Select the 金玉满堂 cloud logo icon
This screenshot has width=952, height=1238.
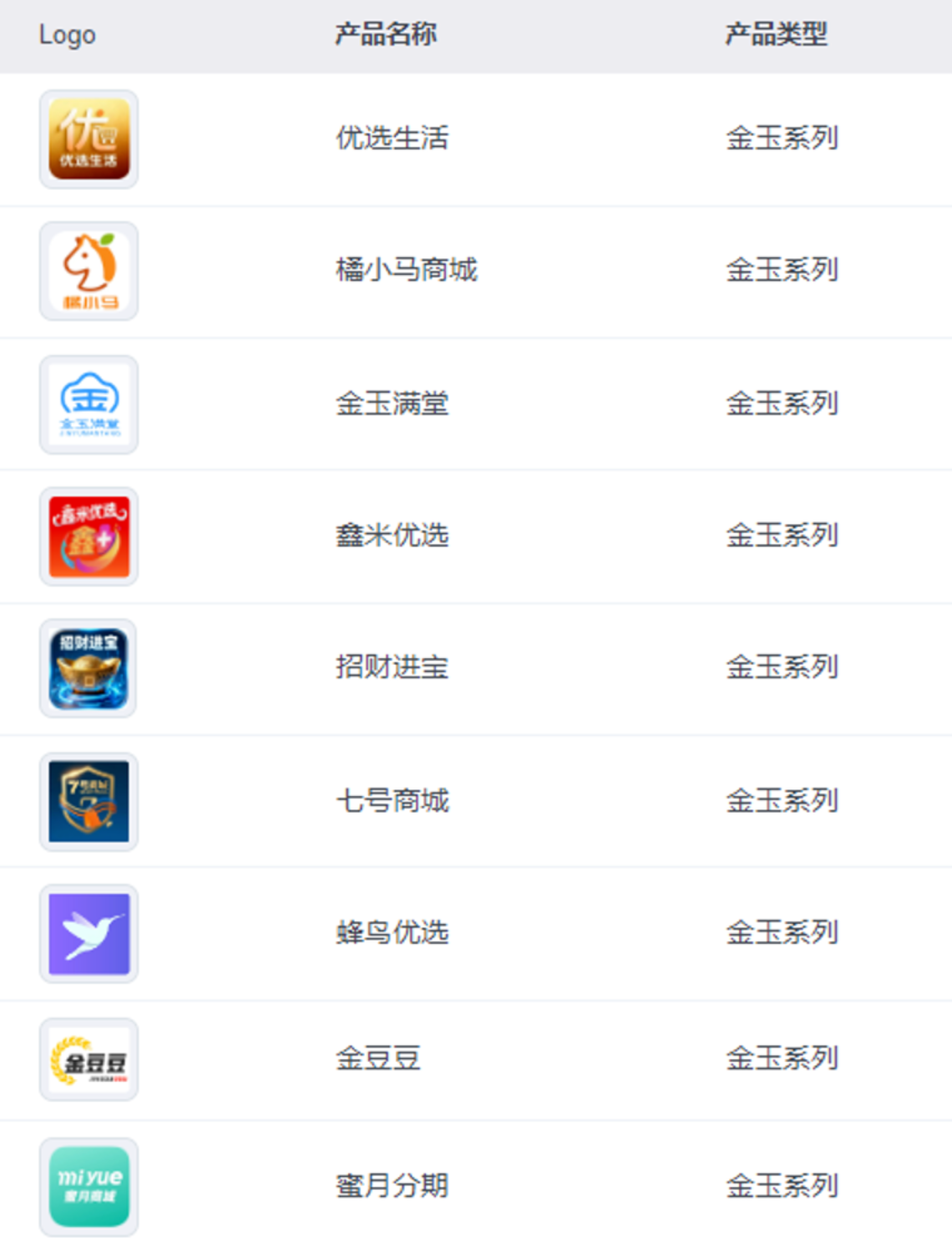(89, 403)
